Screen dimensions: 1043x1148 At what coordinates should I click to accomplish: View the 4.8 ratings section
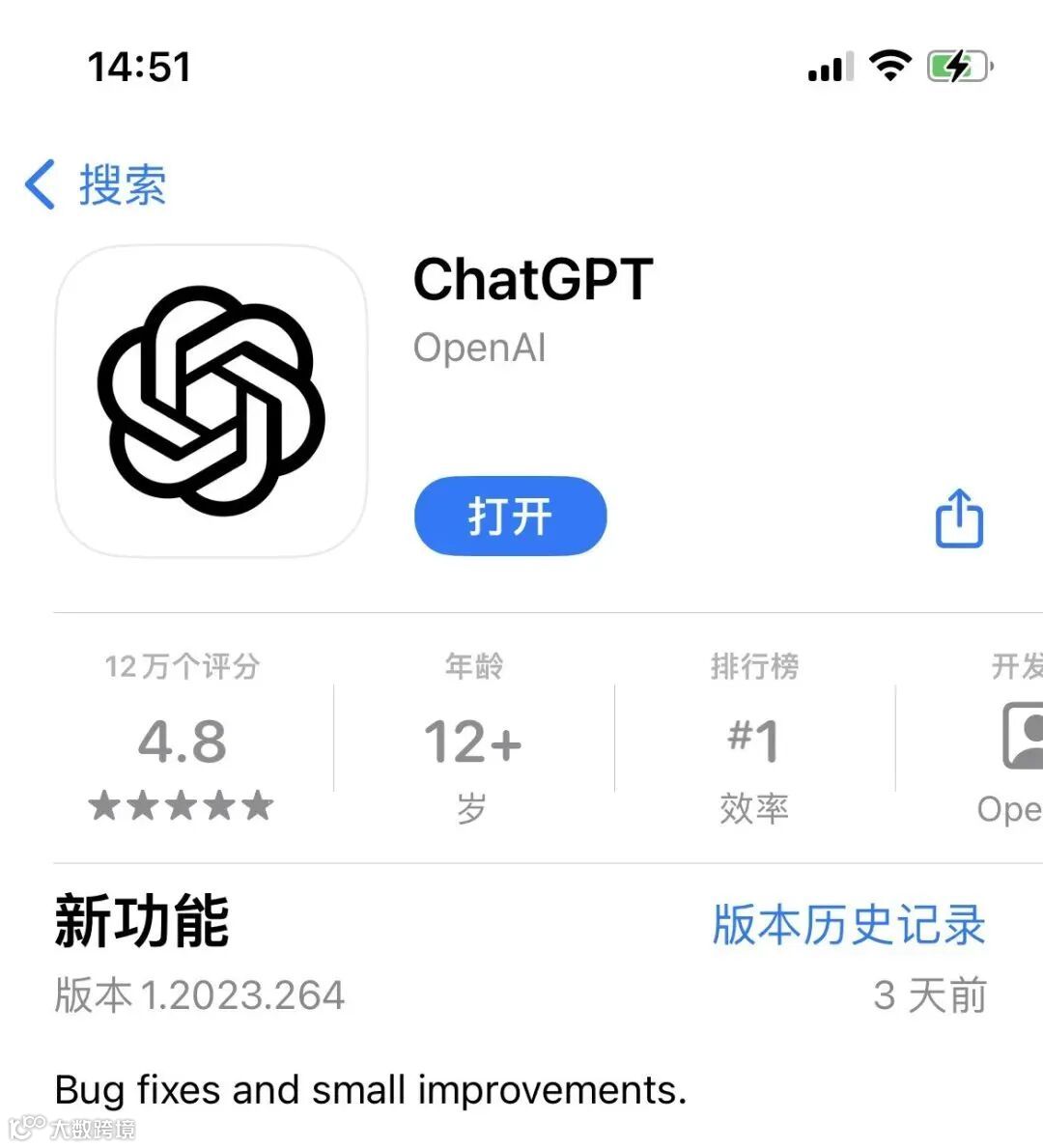point(182,738)
